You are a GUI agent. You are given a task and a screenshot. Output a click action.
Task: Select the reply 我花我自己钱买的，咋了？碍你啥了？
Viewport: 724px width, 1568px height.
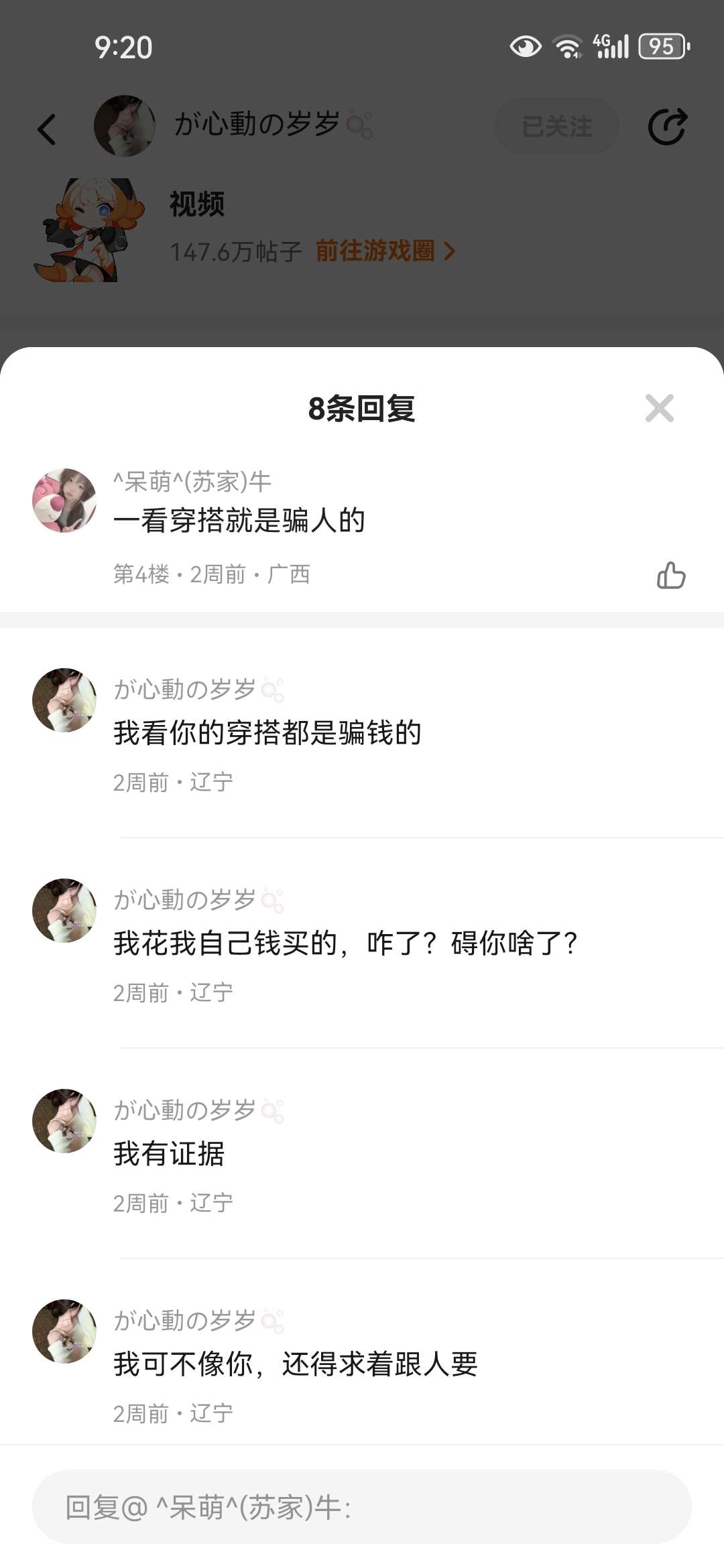[x=345, y=943]
